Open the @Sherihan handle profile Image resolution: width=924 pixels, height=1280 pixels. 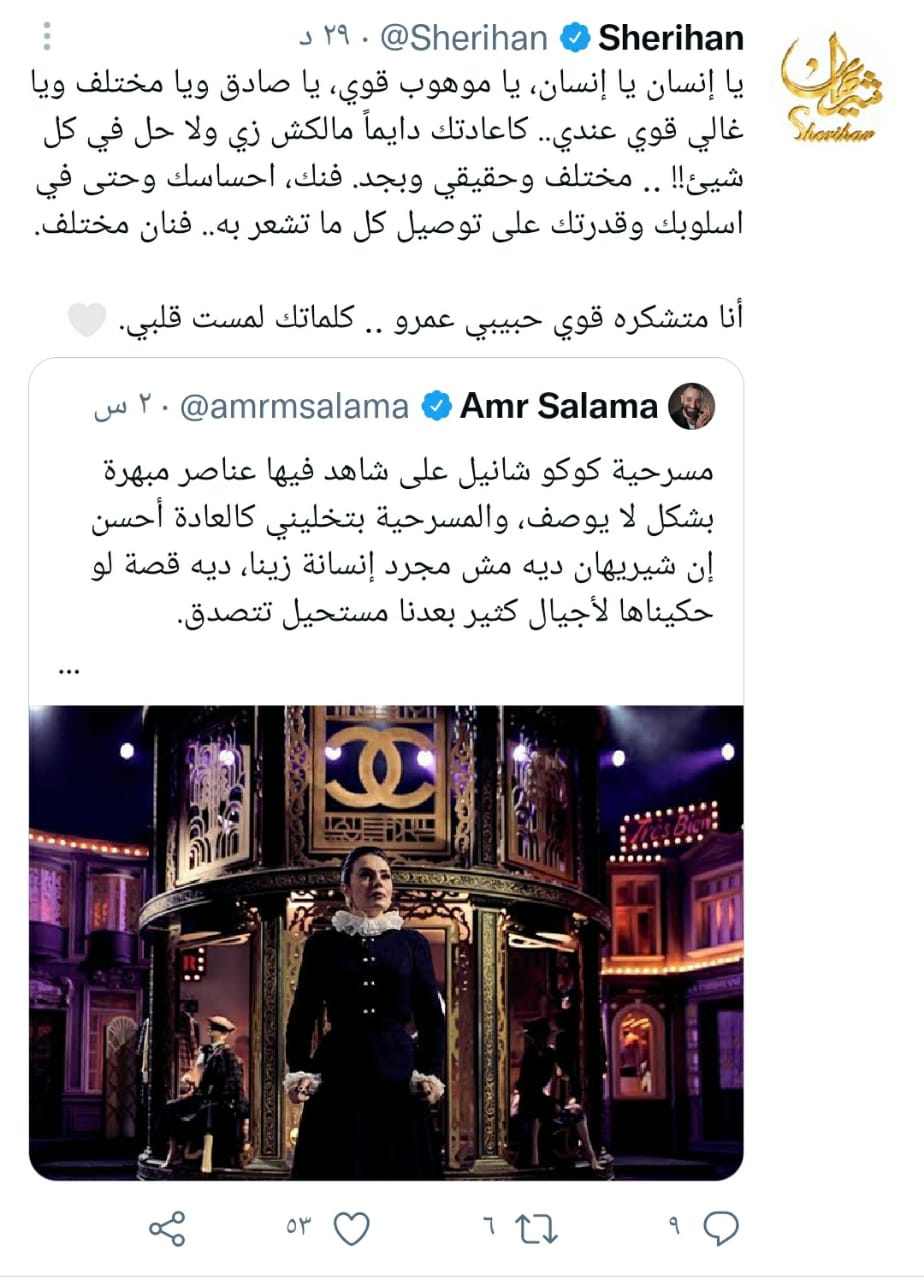tap(467, 38)
